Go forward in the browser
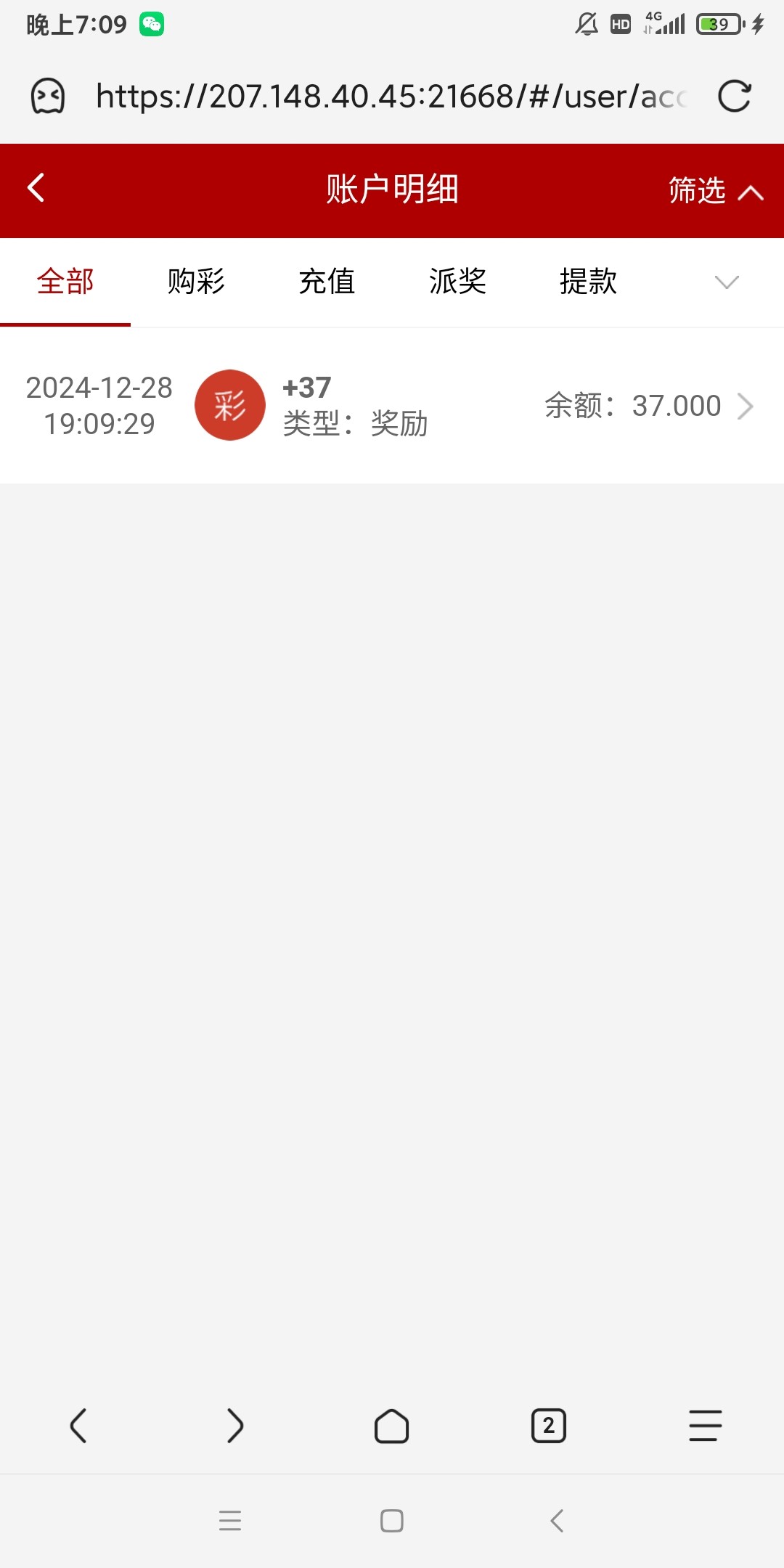Screen dimensions: 784x1568 pos(235,1426)
